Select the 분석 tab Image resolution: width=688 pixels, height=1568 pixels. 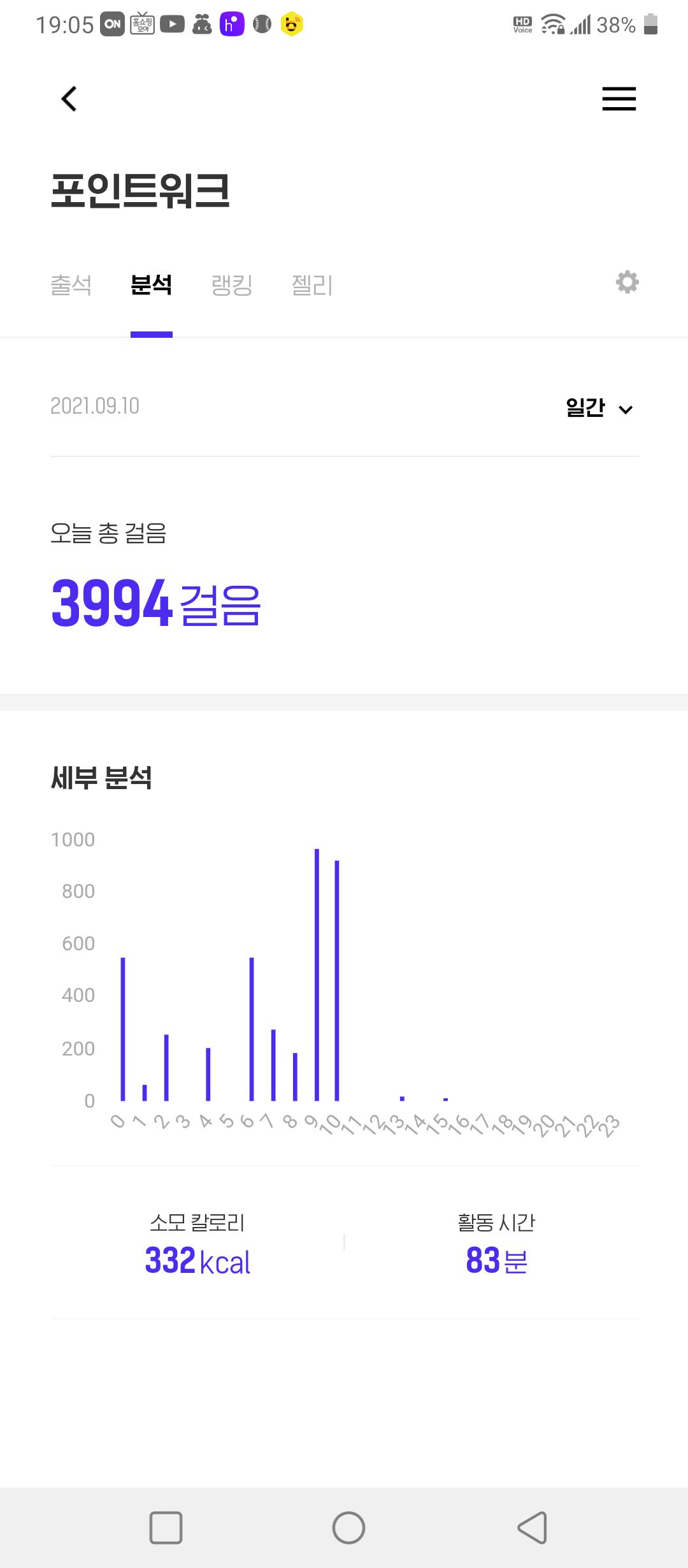tap(151, 285)
